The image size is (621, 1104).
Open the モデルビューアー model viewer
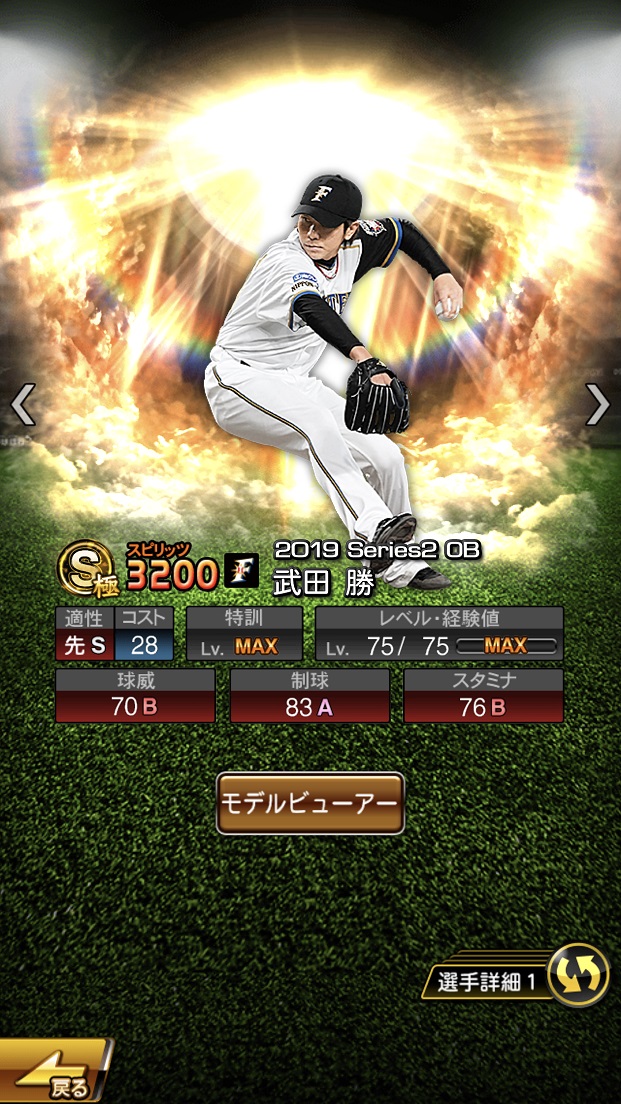(310, 803)
